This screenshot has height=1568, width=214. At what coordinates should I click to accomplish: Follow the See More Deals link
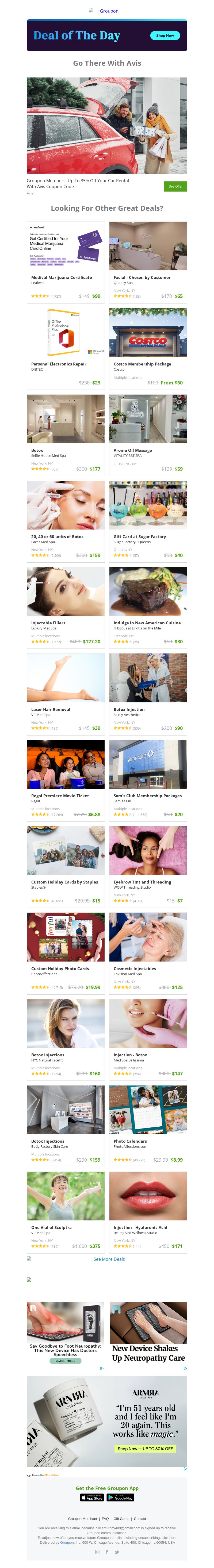pos(109,1242)
